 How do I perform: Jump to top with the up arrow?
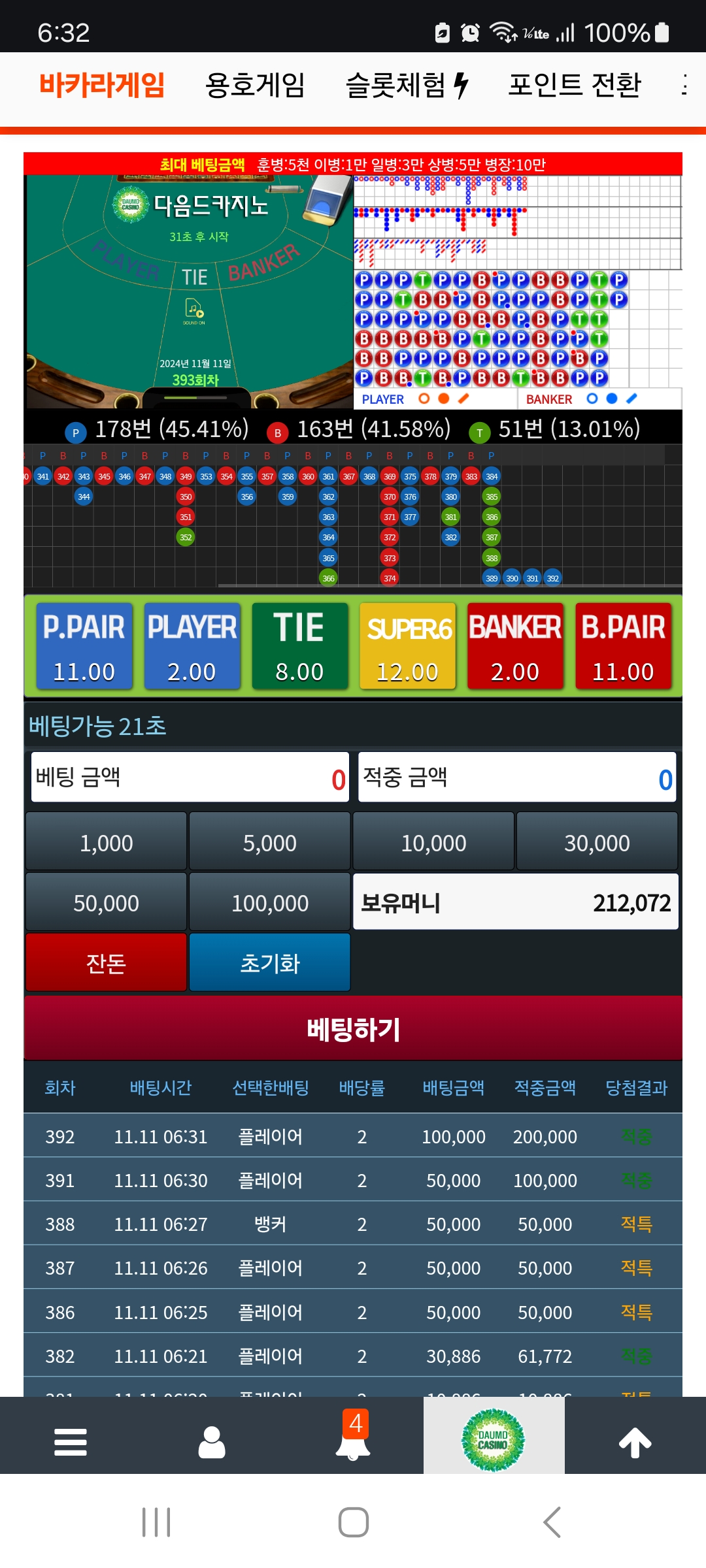pos(635,1442)
